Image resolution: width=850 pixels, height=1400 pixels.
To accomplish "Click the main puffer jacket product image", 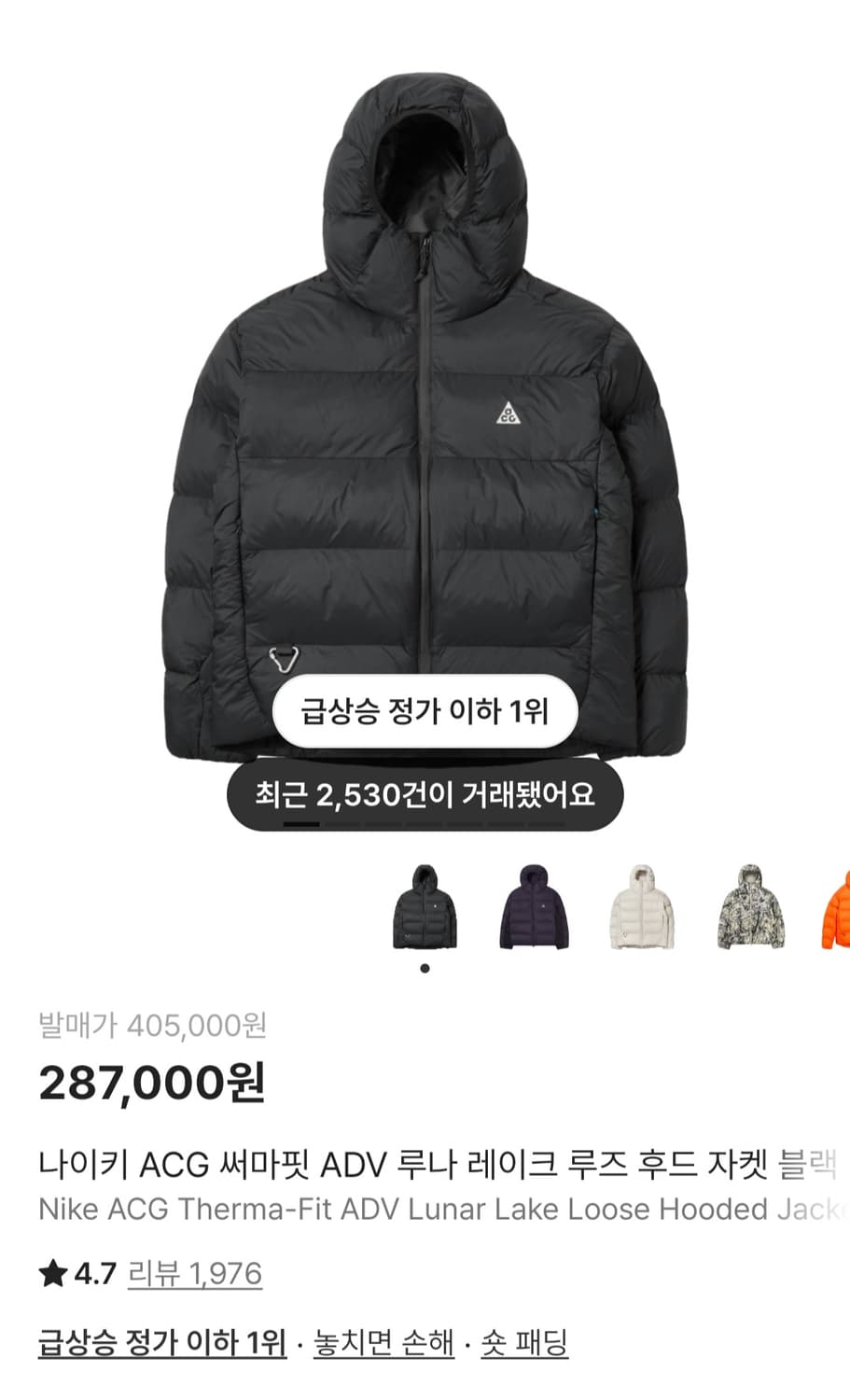I will click(425, 420).
